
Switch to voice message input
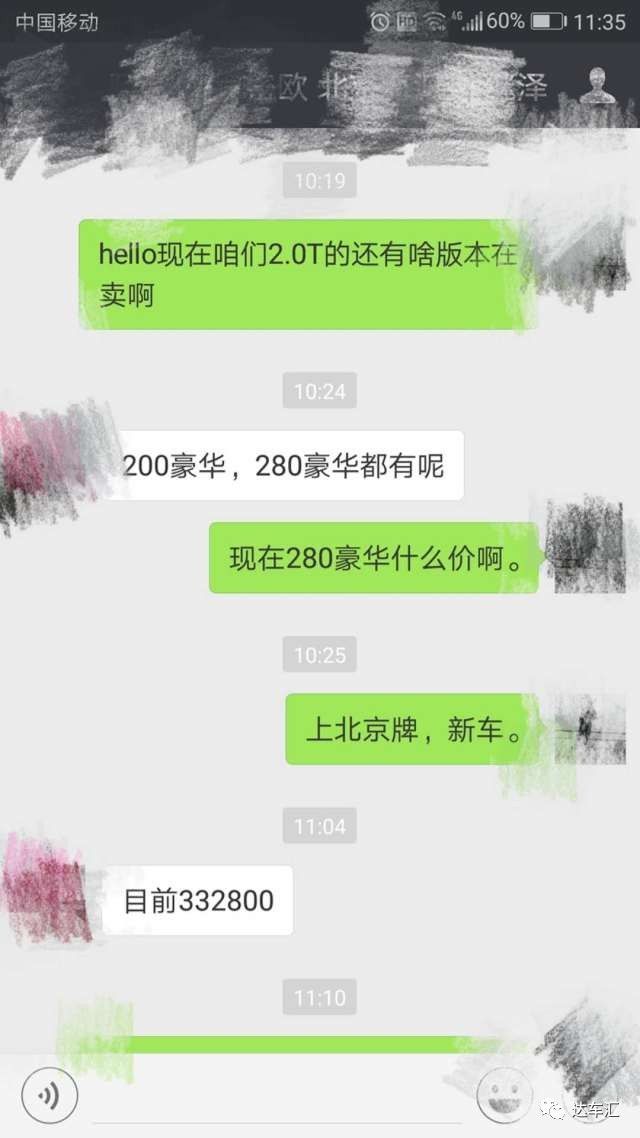47,1096
